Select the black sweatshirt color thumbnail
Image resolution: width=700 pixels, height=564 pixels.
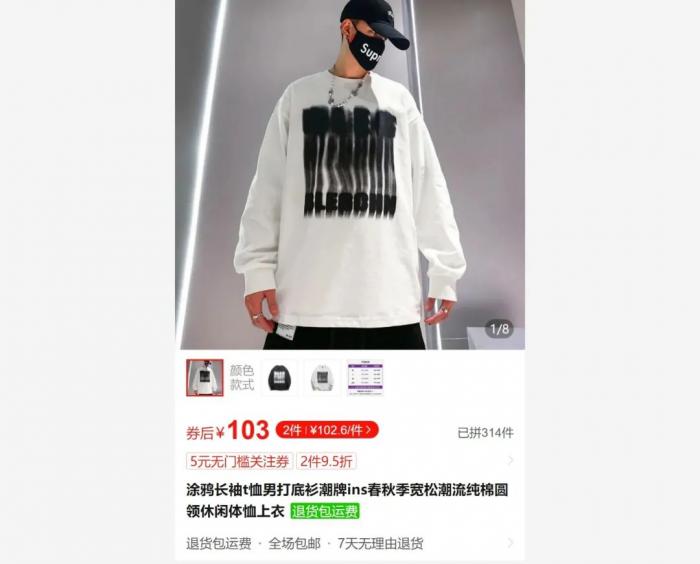pyautogui.click(x=279, y=378)
